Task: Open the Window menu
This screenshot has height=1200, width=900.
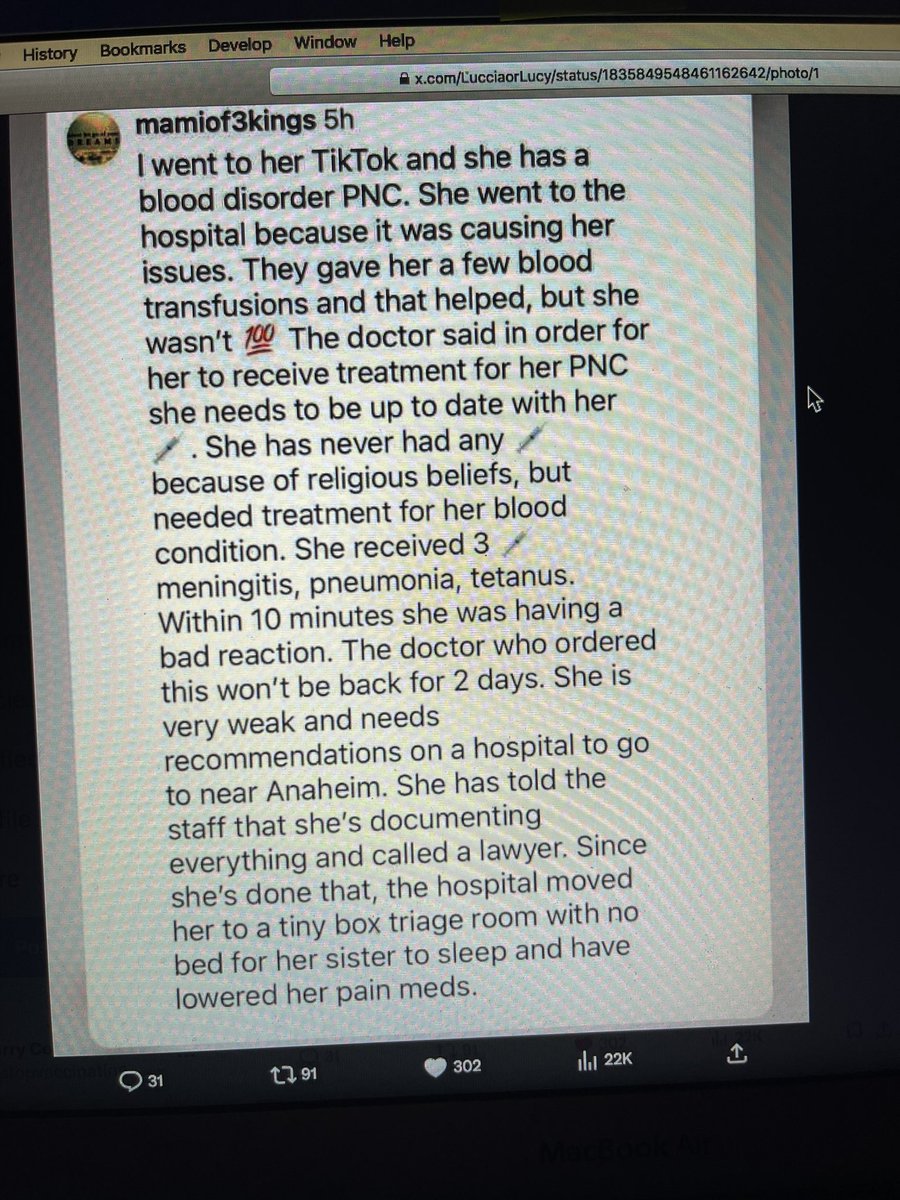Action: coord(325,42)
